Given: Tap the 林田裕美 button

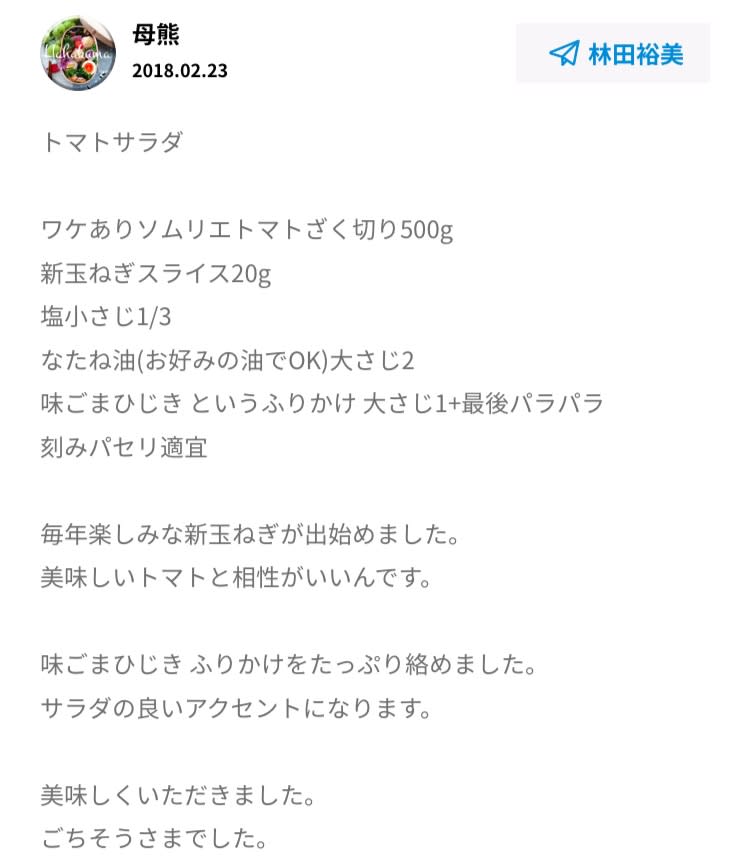Looking at the screenshot, I should point(613,54).
